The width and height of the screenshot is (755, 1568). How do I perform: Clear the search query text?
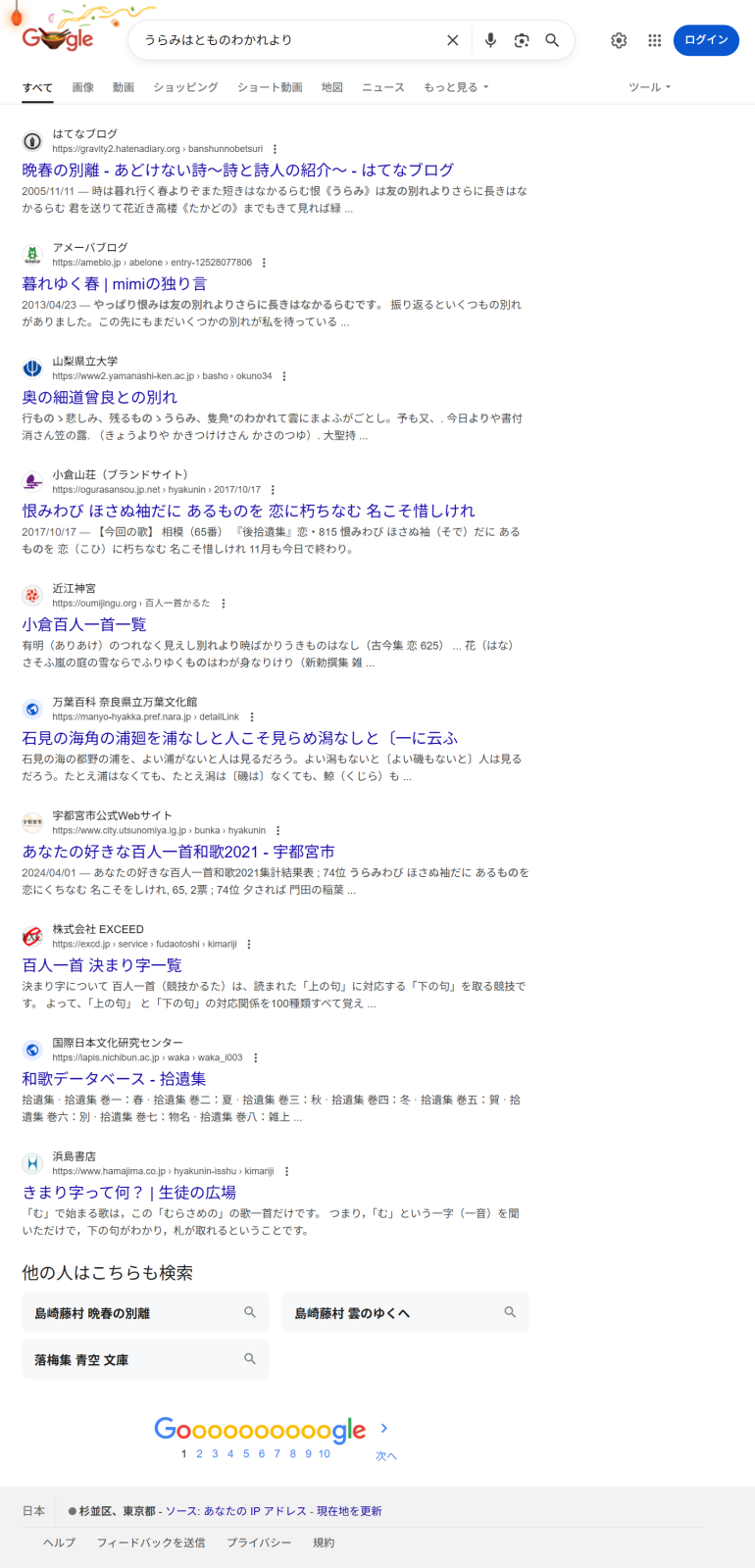coord(452,40)
